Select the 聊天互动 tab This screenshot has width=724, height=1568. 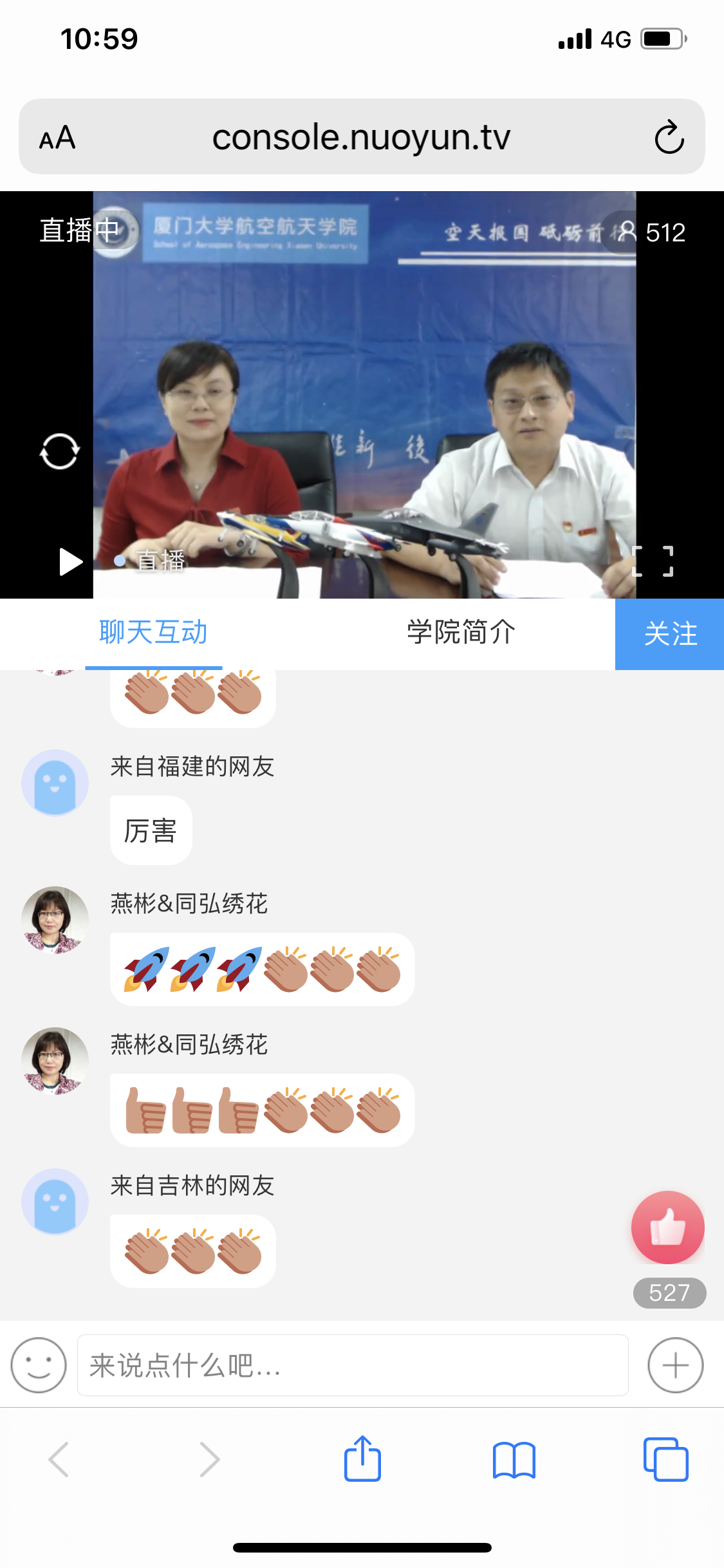point(153,633)
